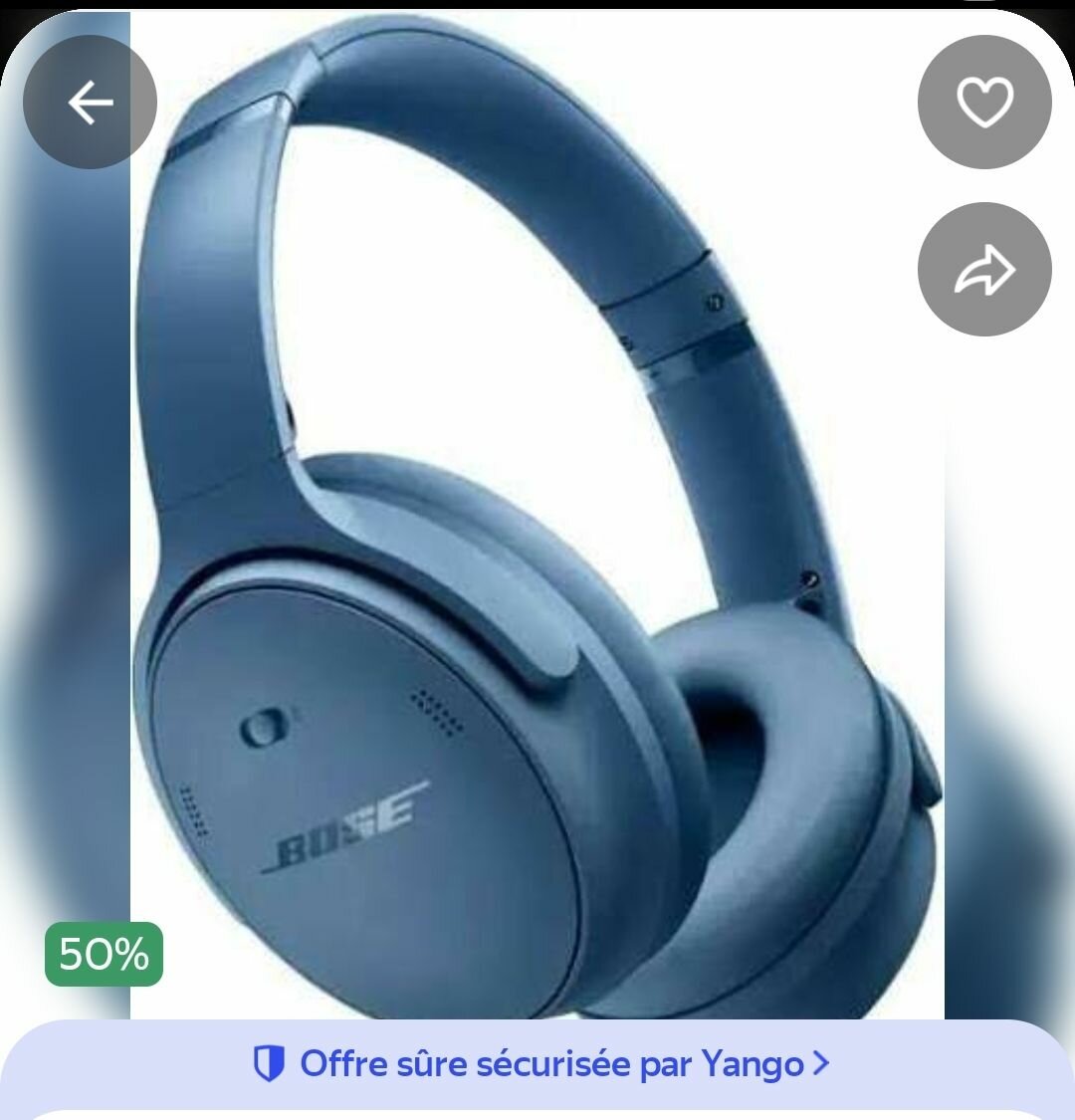Share this headphones listing
The width and height of the screenshot is (1075, 1120).
(x=983, y=270)
